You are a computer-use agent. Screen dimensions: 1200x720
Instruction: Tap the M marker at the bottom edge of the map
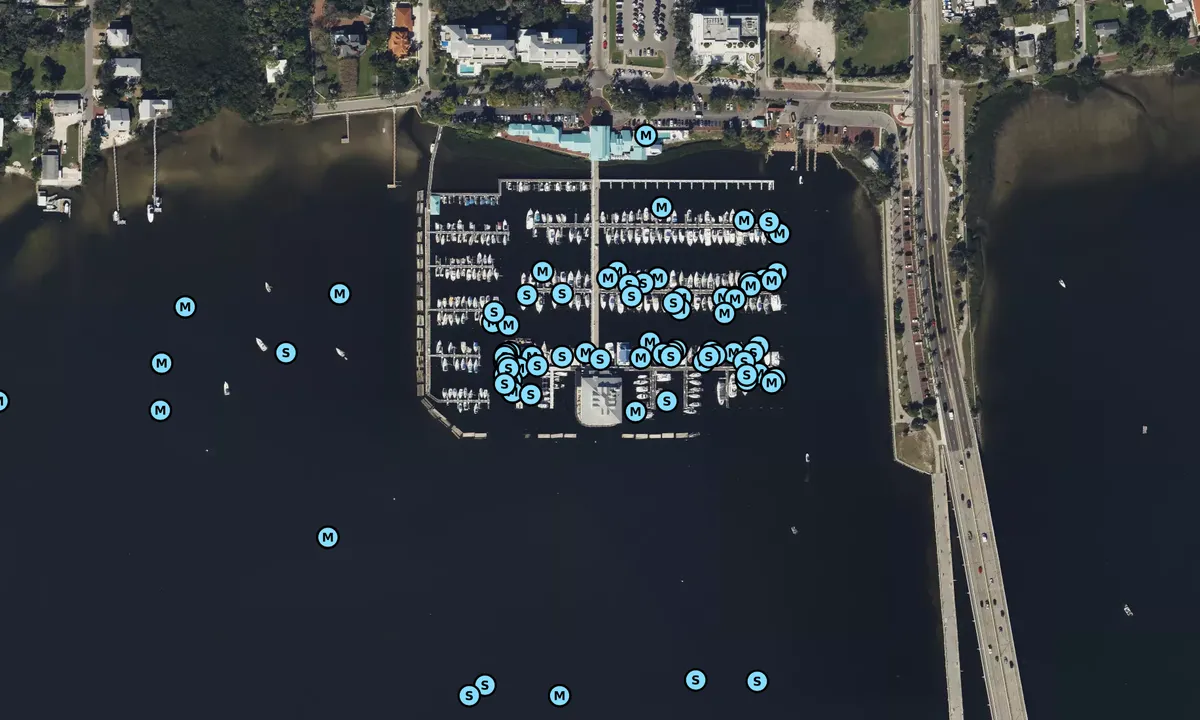click(x=559, y=695)
